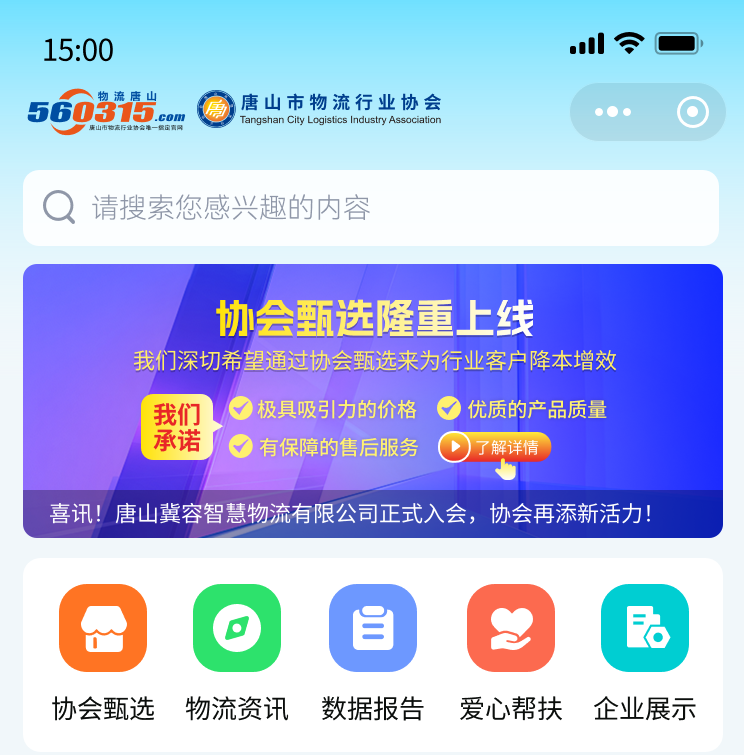The width and height of the screenshot is (744, 755).
Task: Browse 企业展示 section
Action: (644, 651)
